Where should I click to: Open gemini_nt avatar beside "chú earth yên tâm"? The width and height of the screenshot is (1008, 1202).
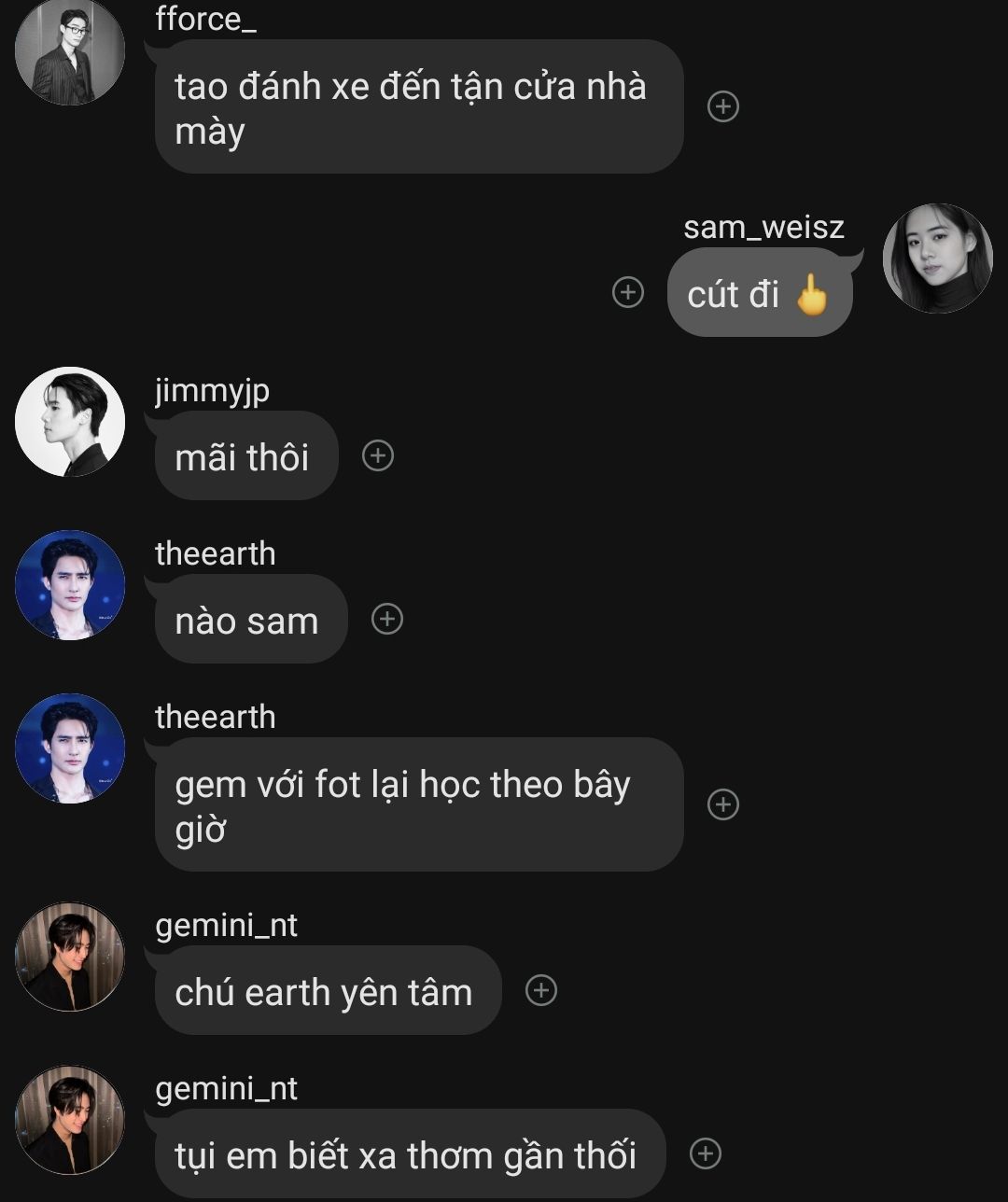(70, 957)
